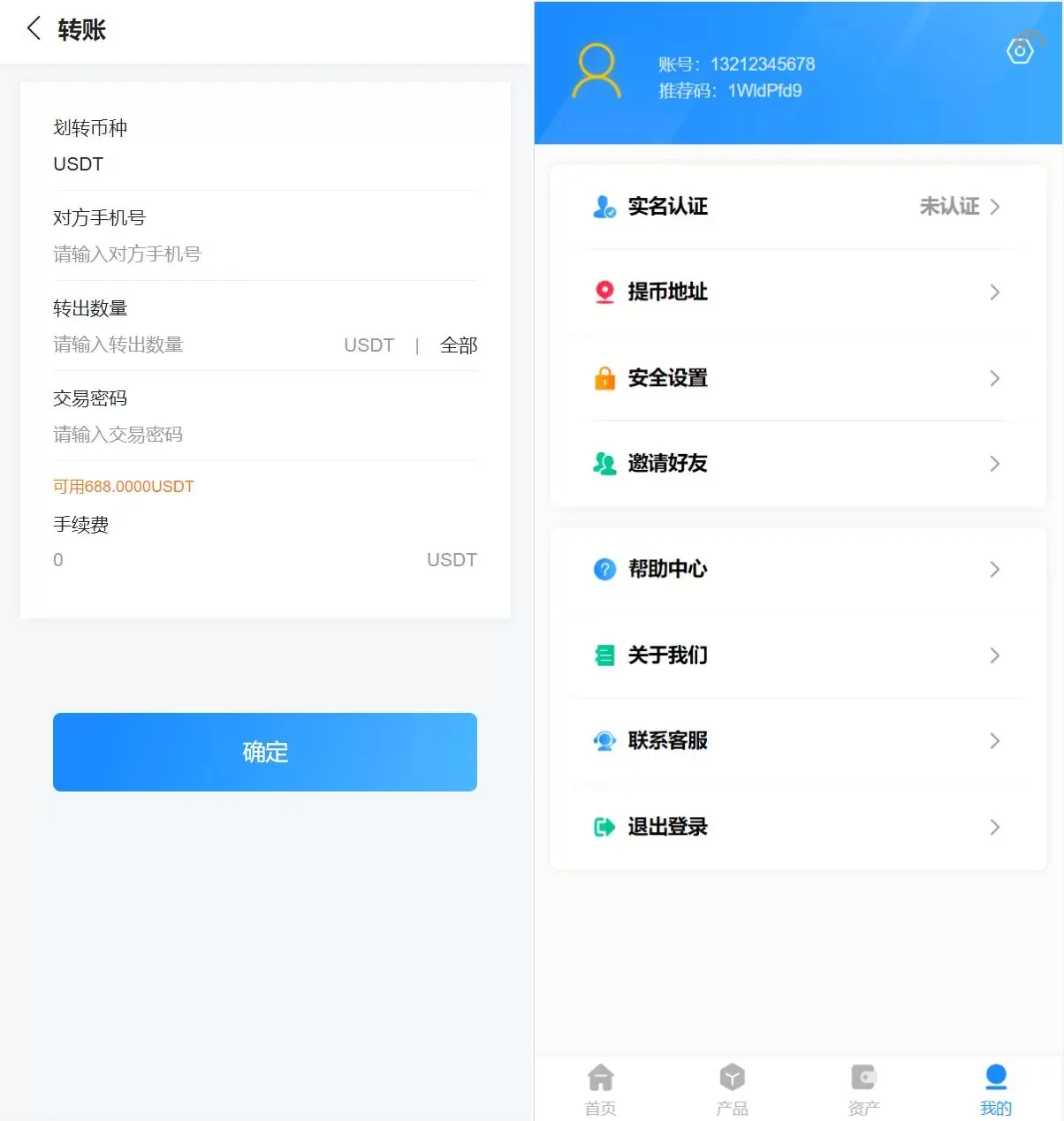This screenshot has height=1121, width=1064.
Task: Switch to the 首页 home tab
Action: tap(600, 1088)
